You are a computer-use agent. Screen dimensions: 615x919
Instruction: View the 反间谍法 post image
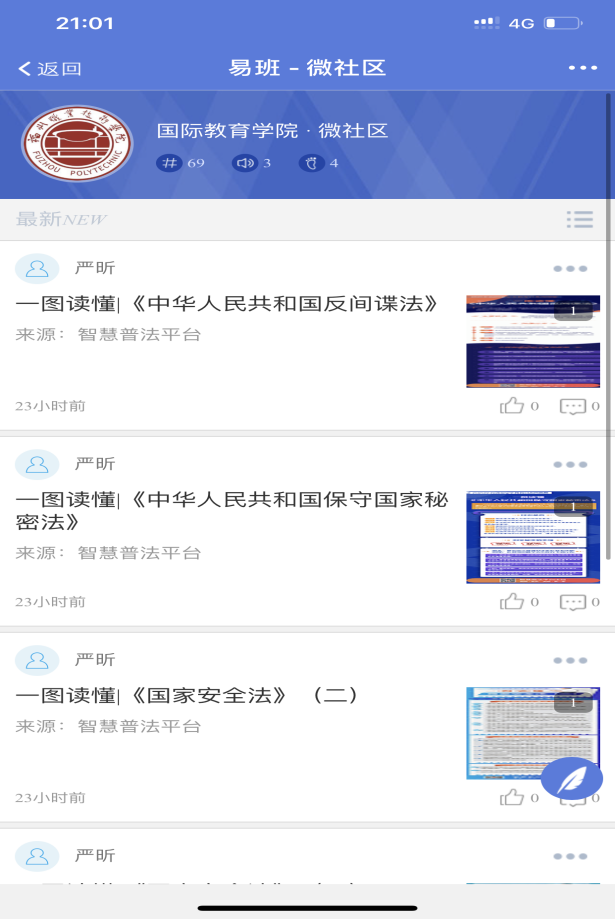pos(532,342)
